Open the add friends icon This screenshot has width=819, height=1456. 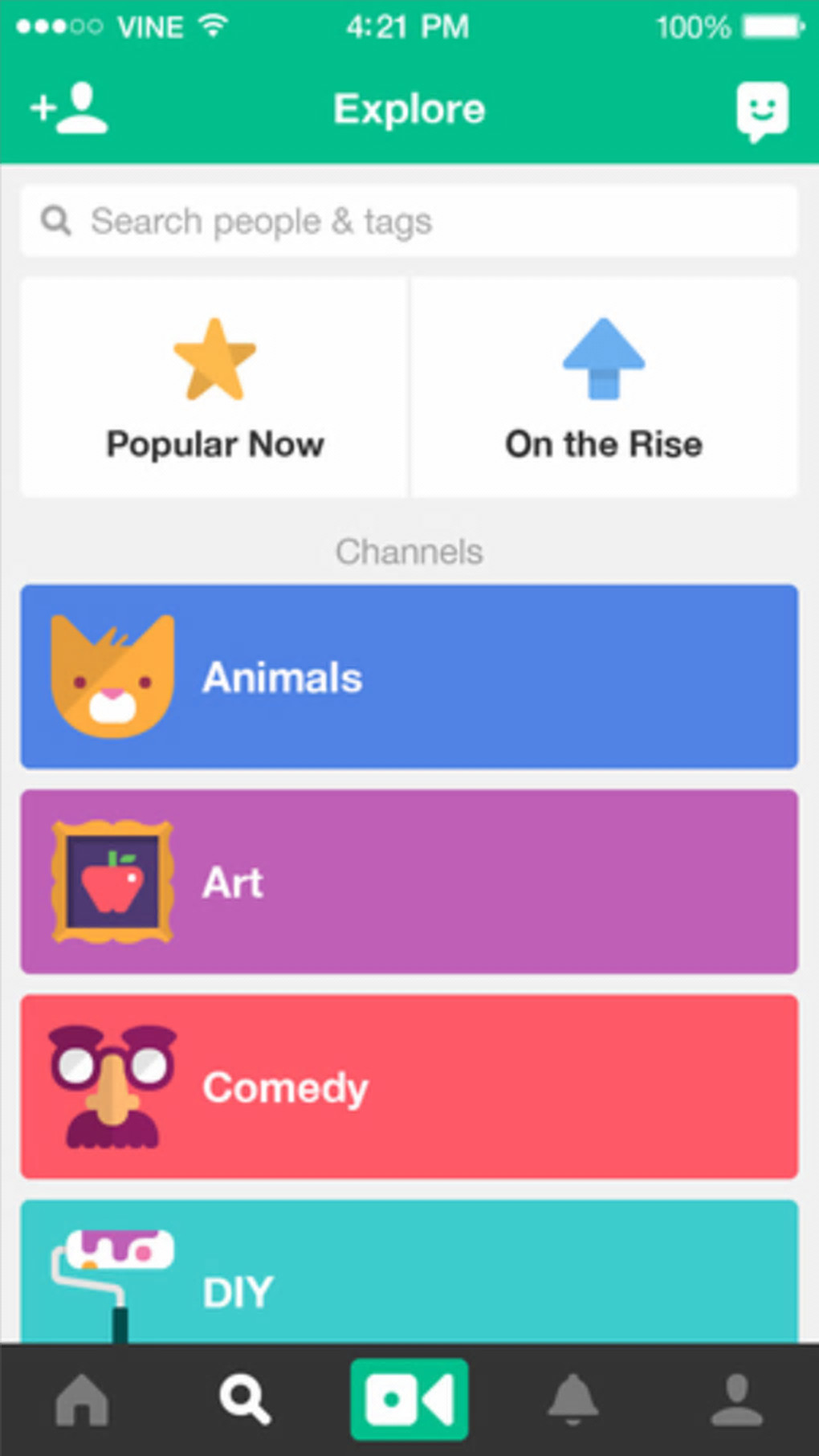tap(69, 108)
